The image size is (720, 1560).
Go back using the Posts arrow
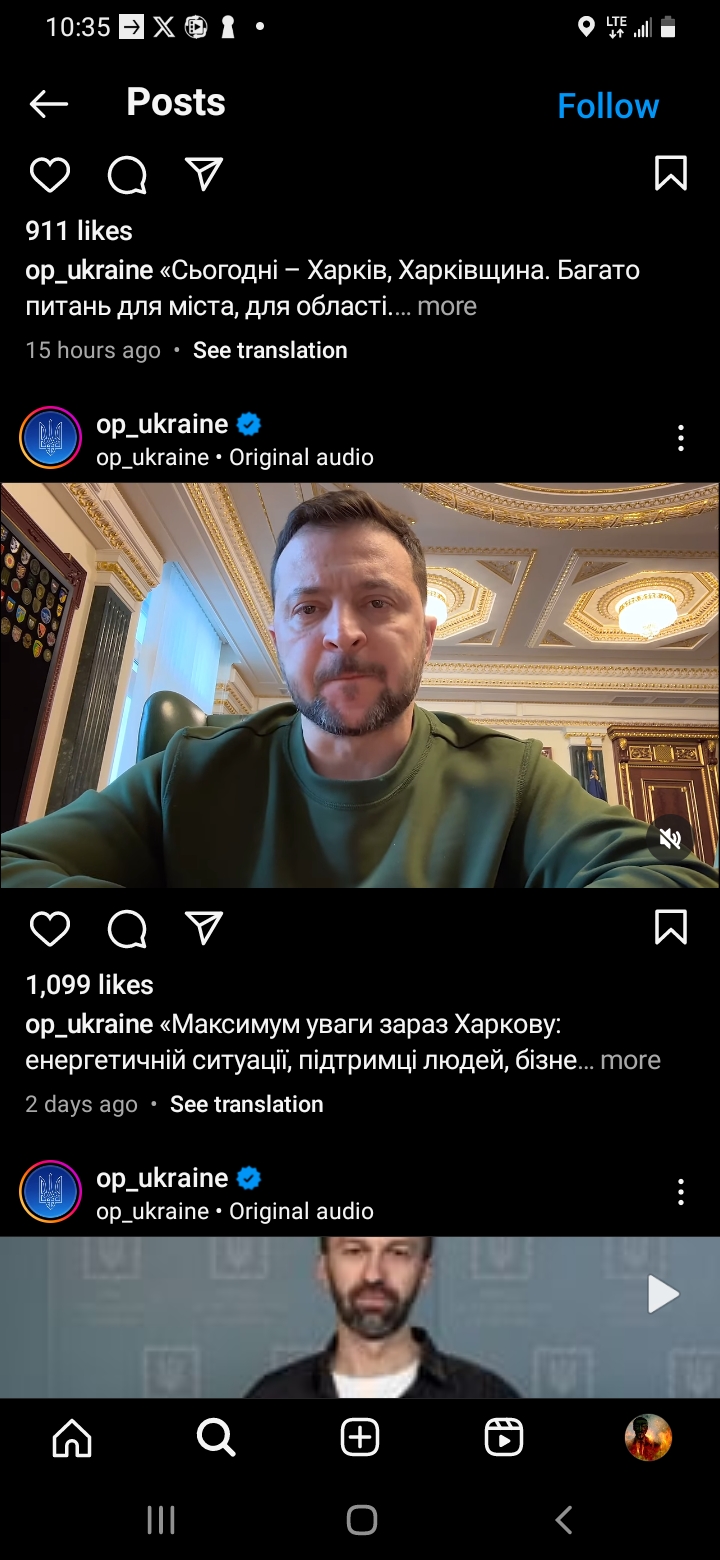point(48,103)
